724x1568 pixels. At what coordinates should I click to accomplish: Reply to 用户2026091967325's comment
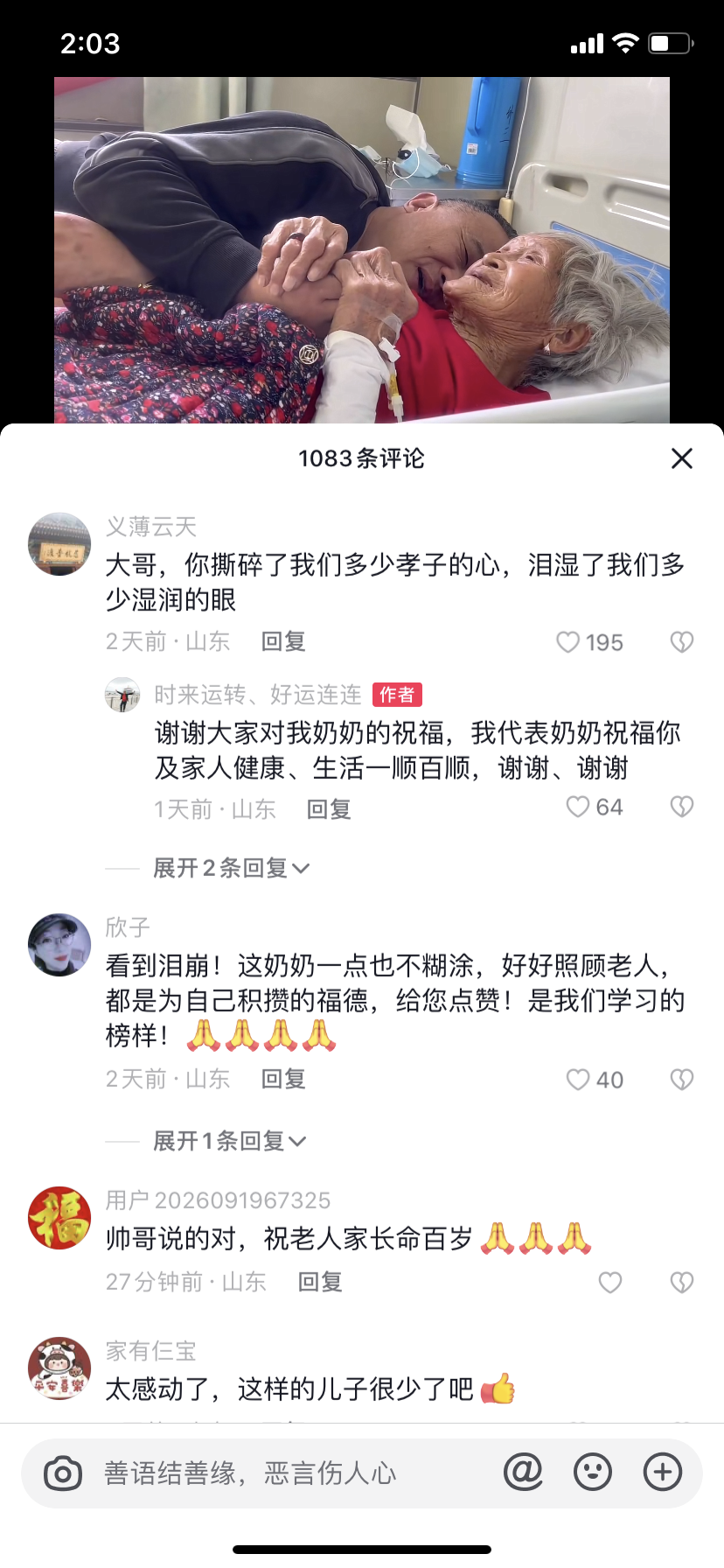point(320,1282)
